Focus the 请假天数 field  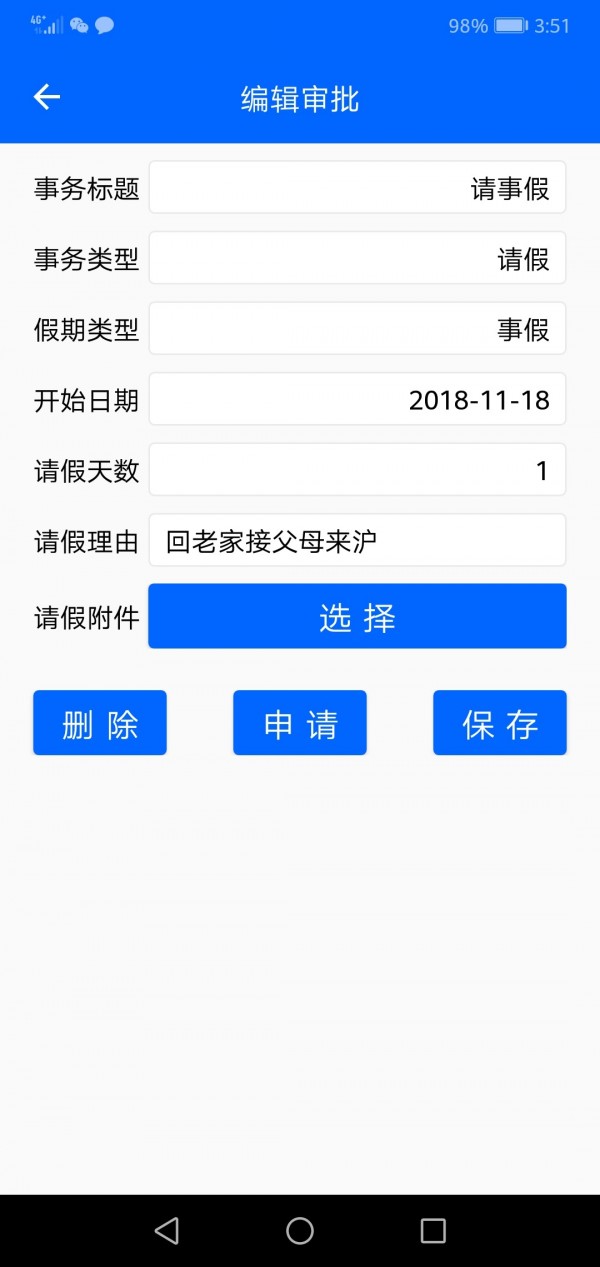point(357,470)
